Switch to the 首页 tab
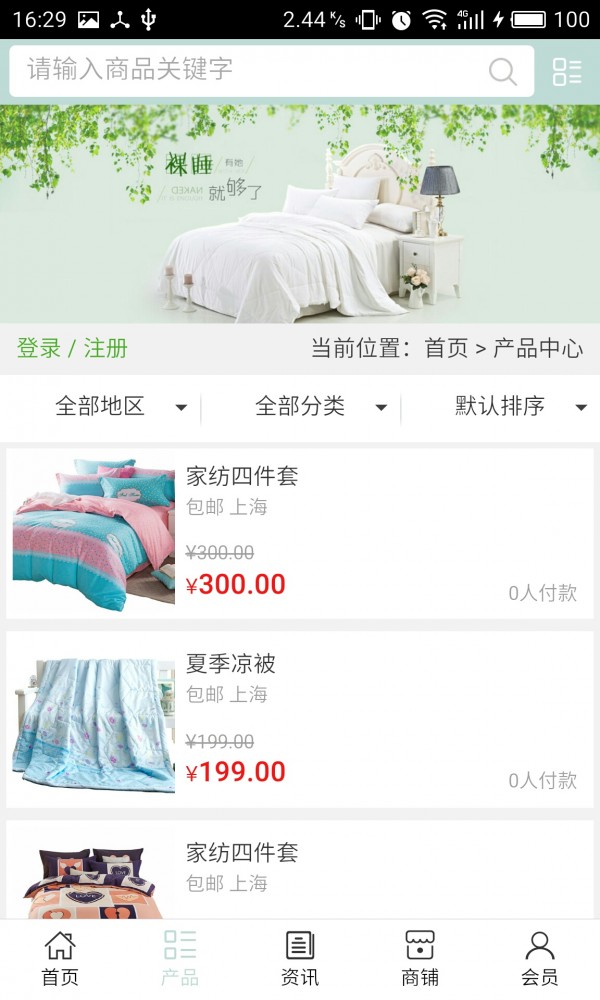Image resolution: width=600 pixels, height=1000 pixels. [60, 958]
